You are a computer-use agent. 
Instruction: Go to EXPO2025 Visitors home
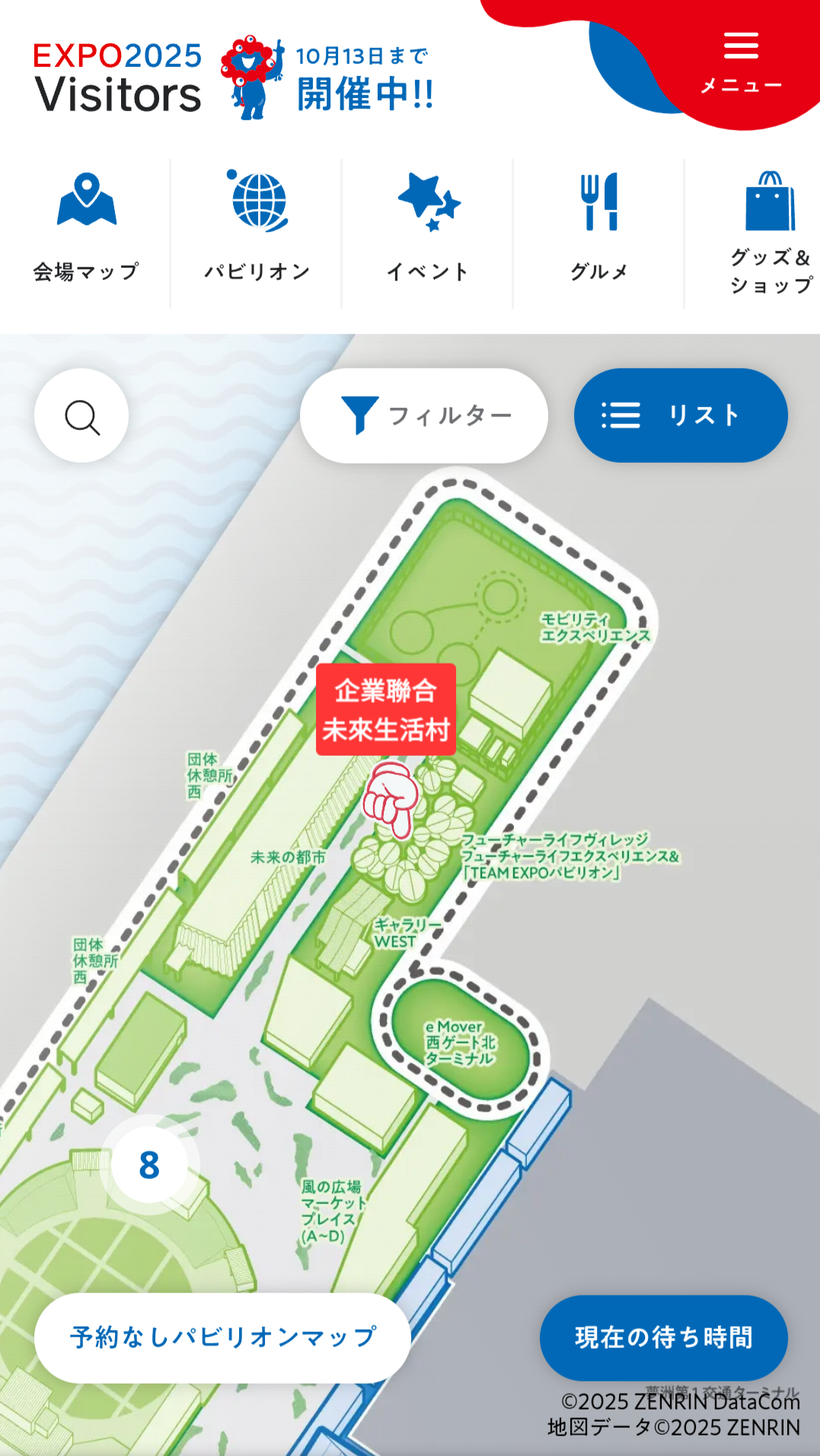click(x=118, y=77)
